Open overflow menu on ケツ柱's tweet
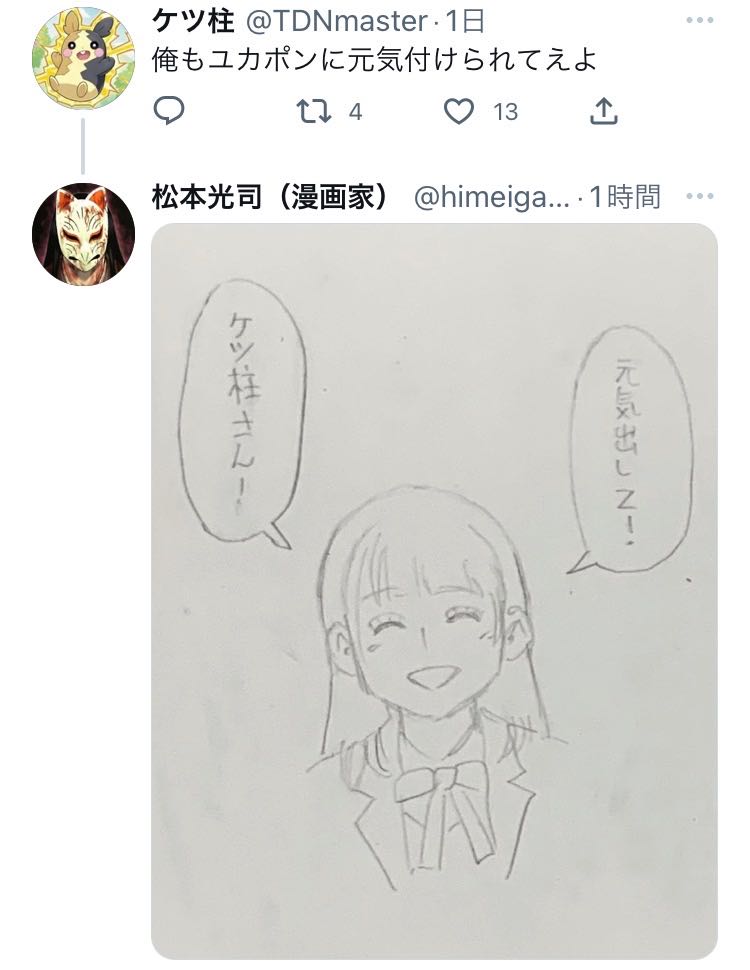 700,21
